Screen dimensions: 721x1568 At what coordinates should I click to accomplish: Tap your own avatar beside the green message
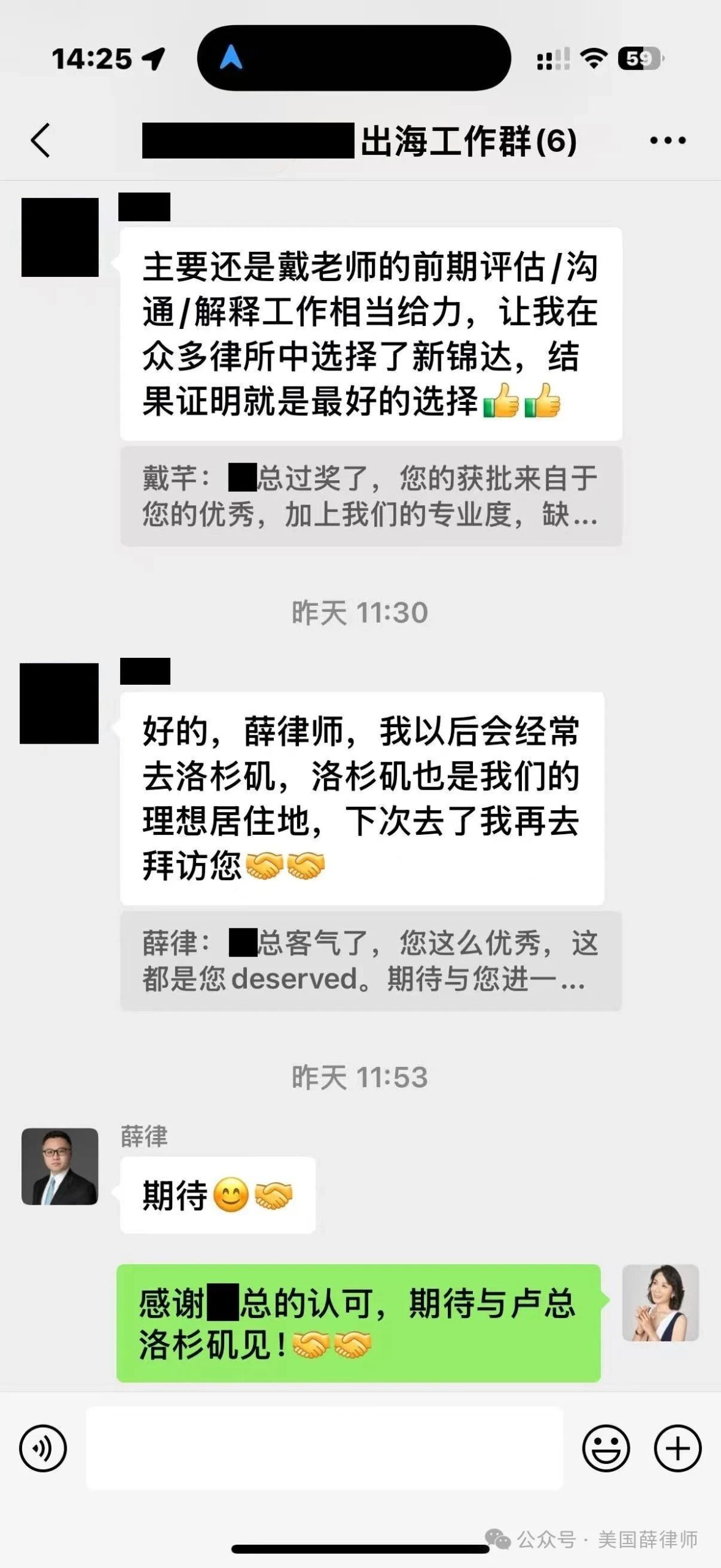660,1303
